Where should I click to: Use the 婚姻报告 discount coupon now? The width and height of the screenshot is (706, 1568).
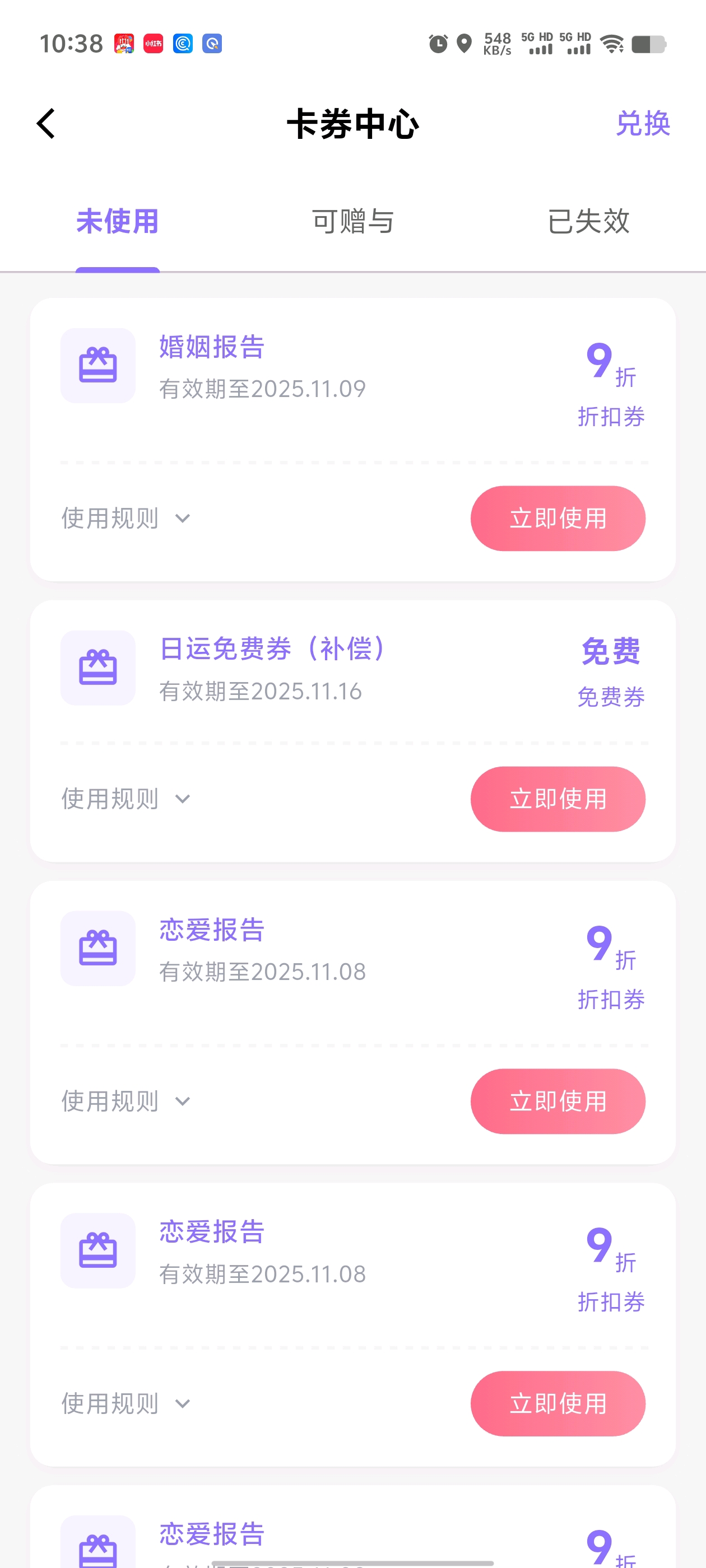coord(558,519)
